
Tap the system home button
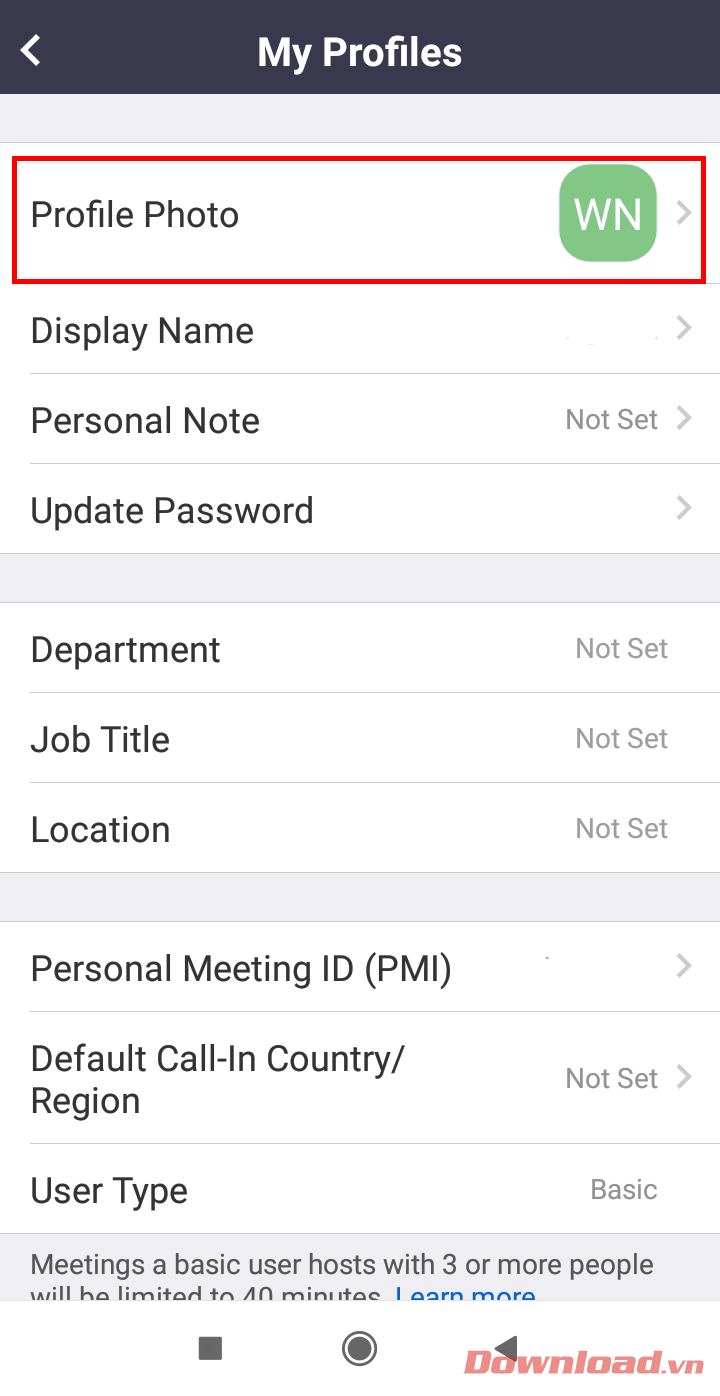click(359, 1348)
